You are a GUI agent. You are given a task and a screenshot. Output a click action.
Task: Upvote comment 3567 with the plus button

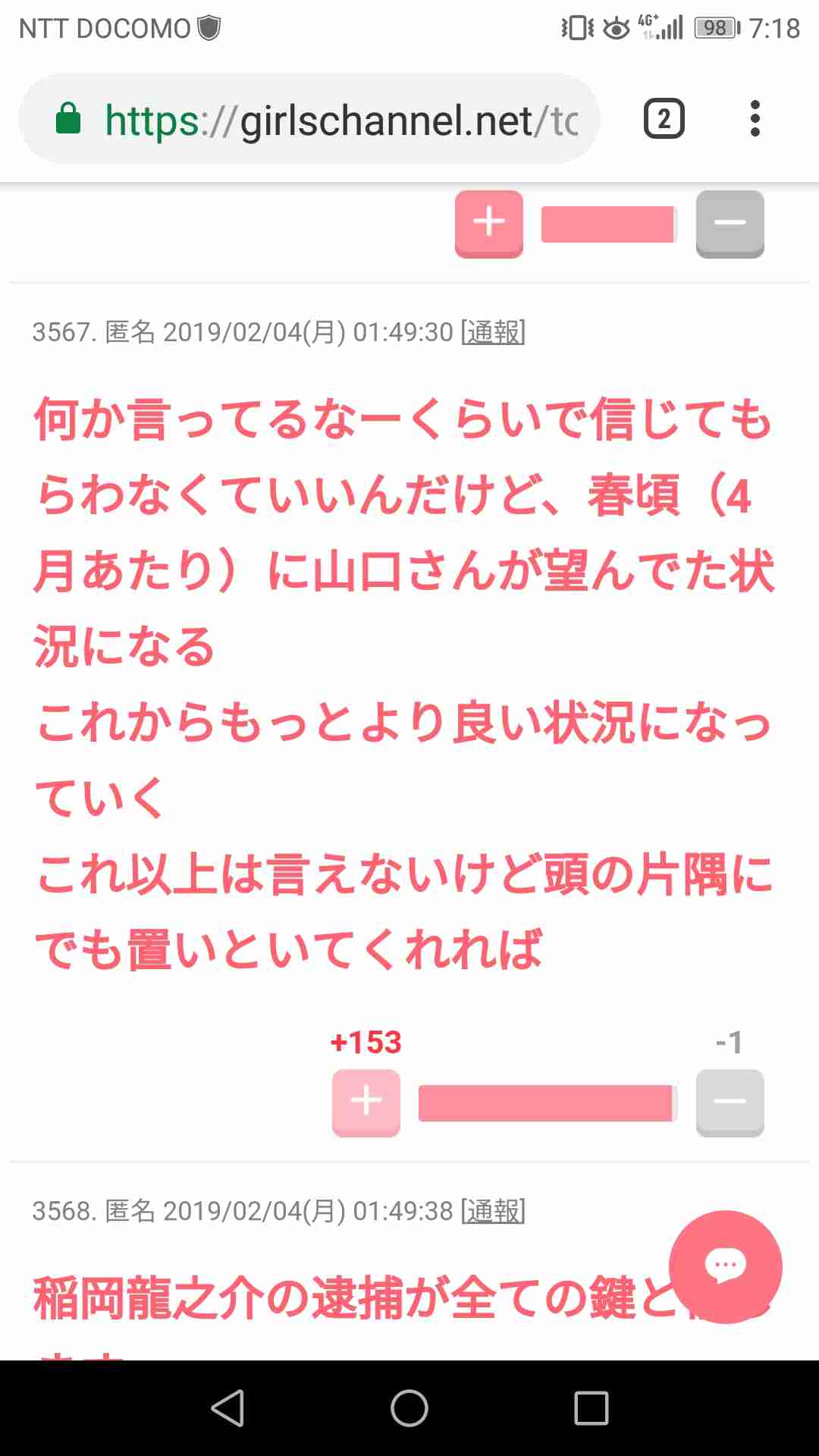click(x=366, y=1102)
